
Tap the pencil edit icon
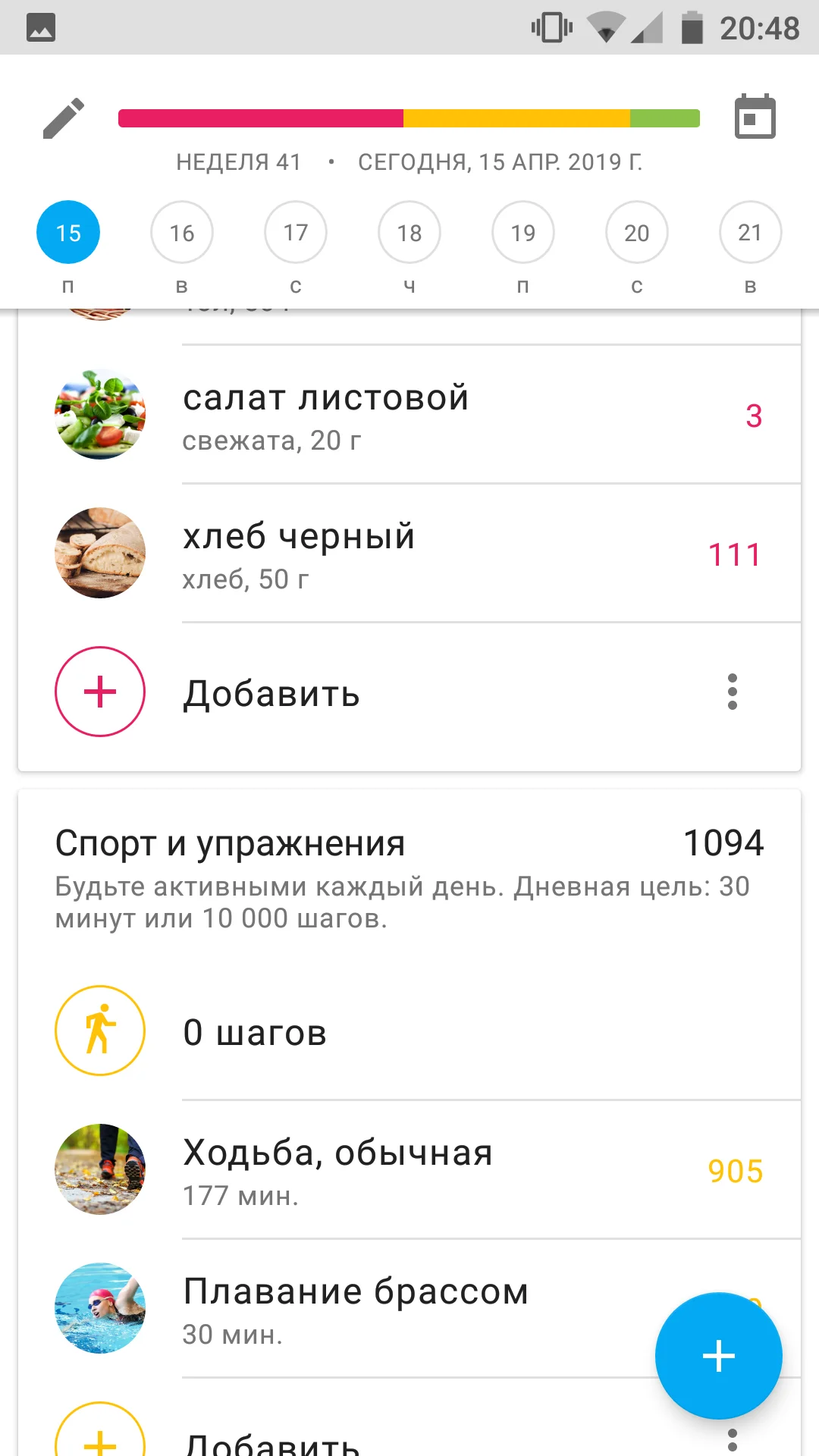coord(64,118)
